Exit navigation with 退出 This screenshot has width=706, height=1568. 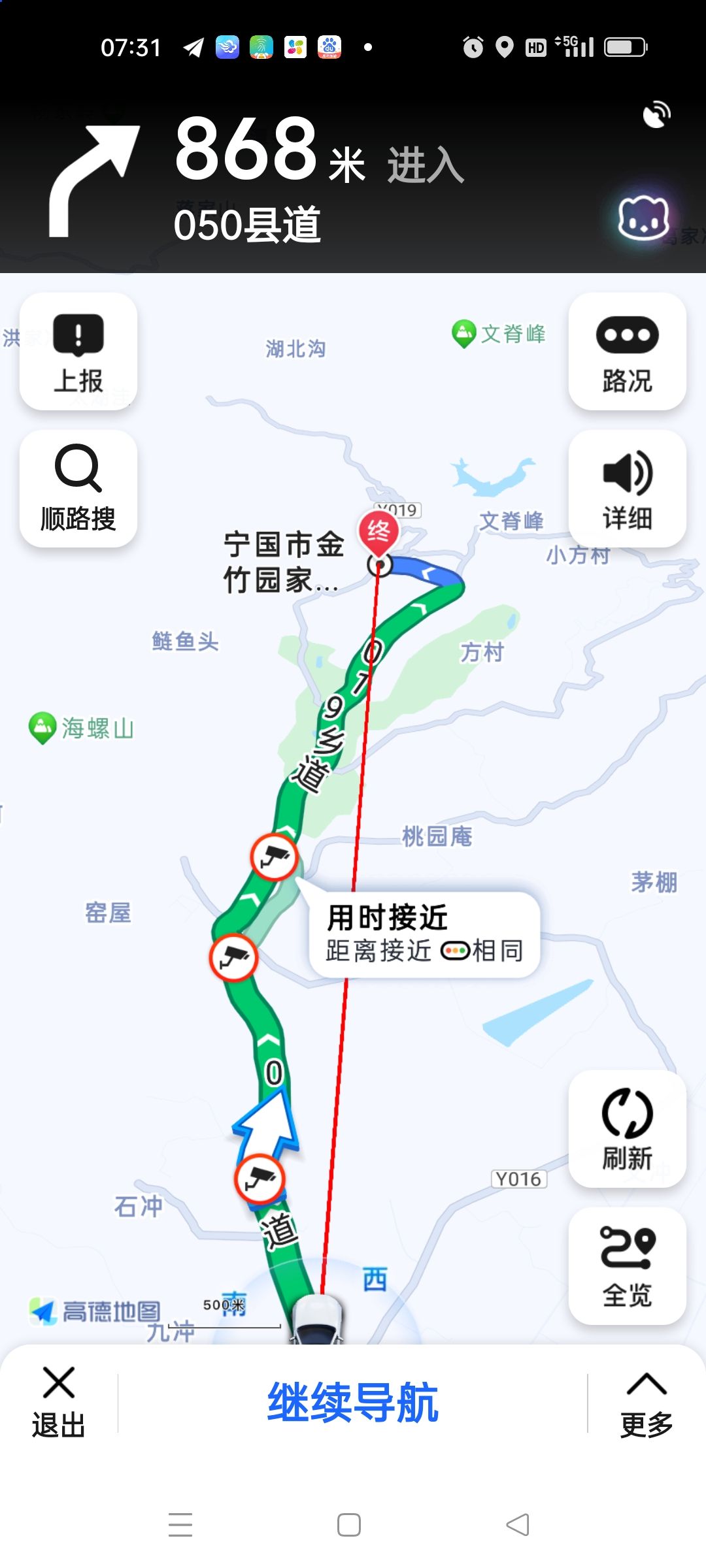[x=59, y=1402]
